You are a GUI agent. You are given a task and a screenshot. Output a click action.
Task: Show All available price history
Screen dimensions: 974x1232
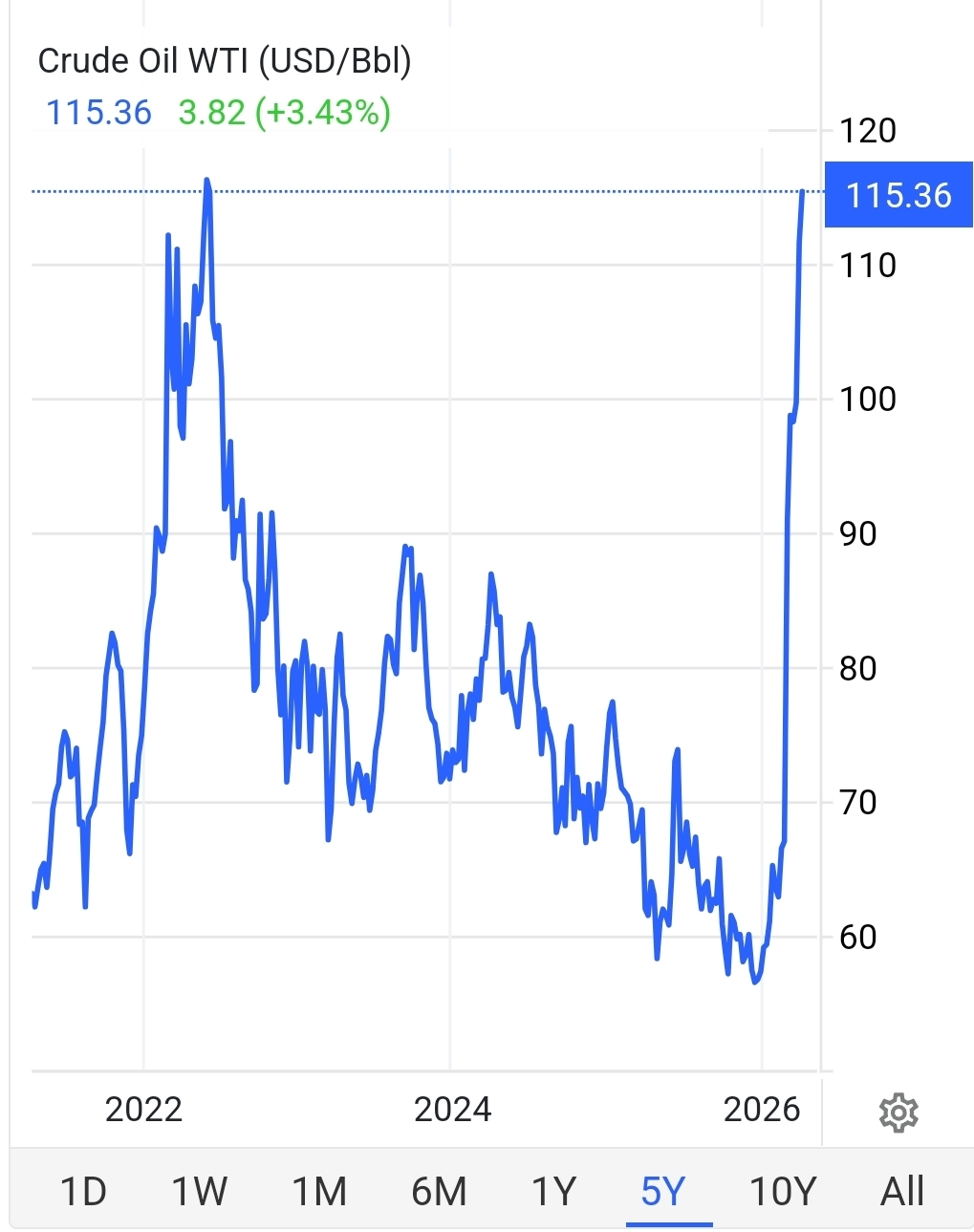click(902, 1191)
